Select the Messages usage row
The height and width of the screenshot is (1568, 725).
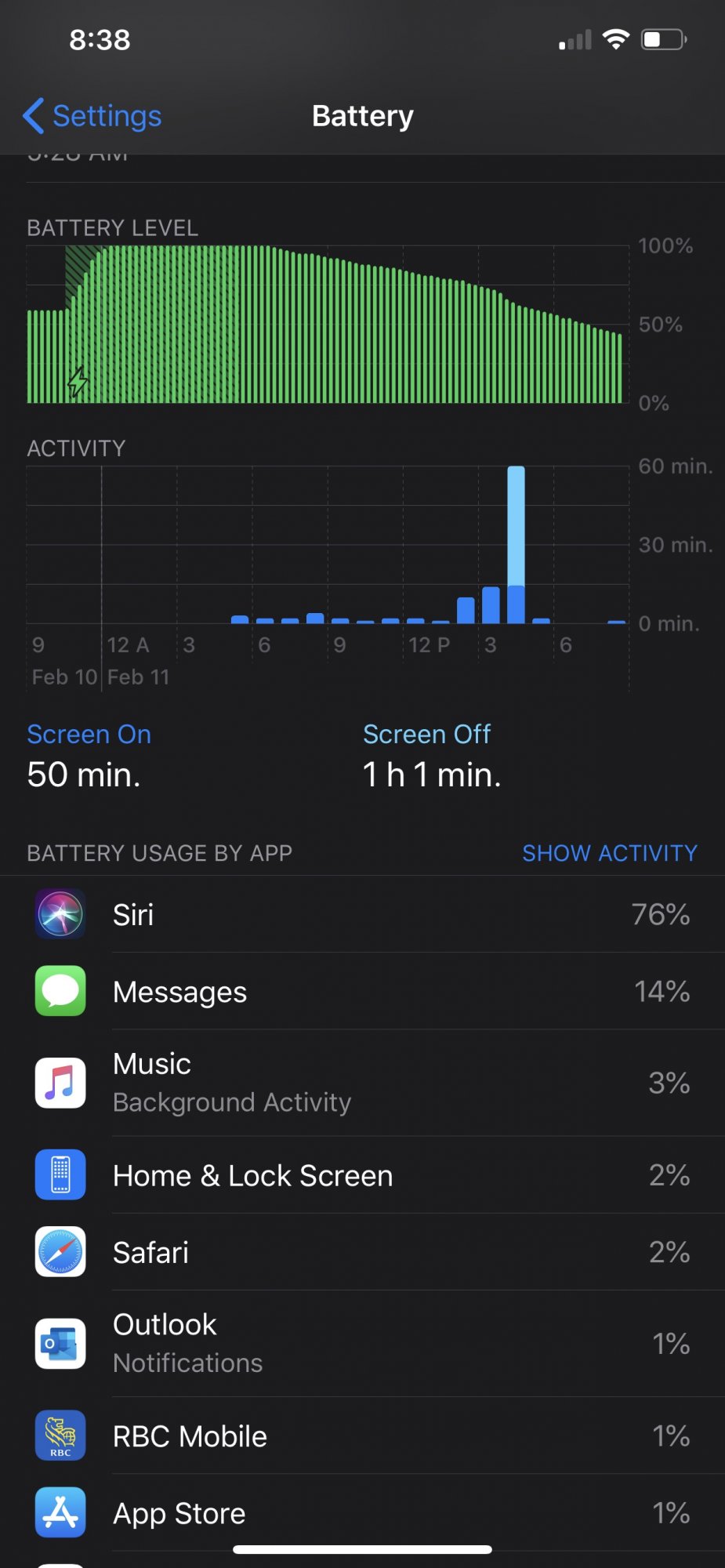(x=362, y=991)
